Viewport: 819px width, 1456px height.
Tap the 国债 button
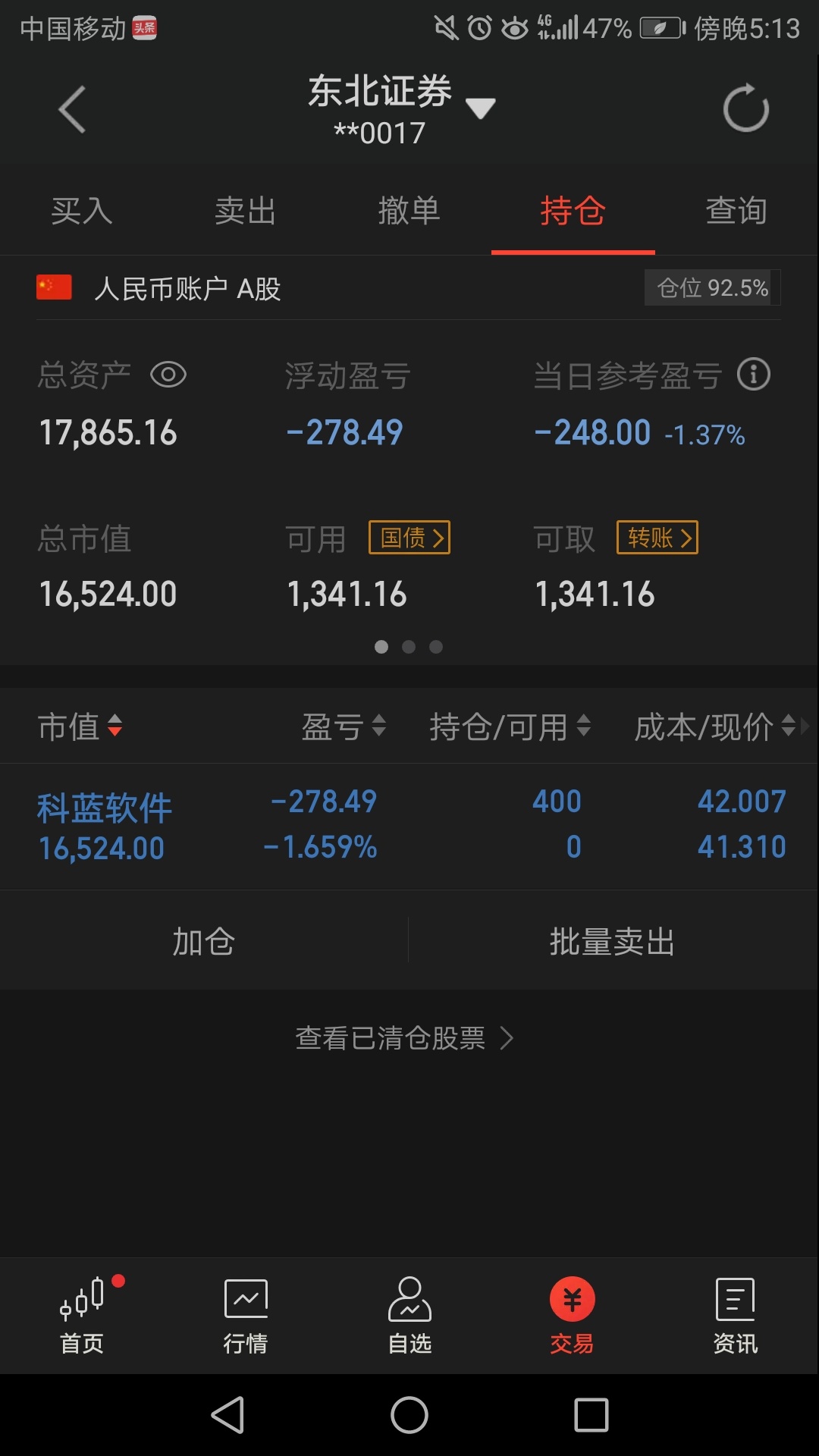[x=409, y=538]
